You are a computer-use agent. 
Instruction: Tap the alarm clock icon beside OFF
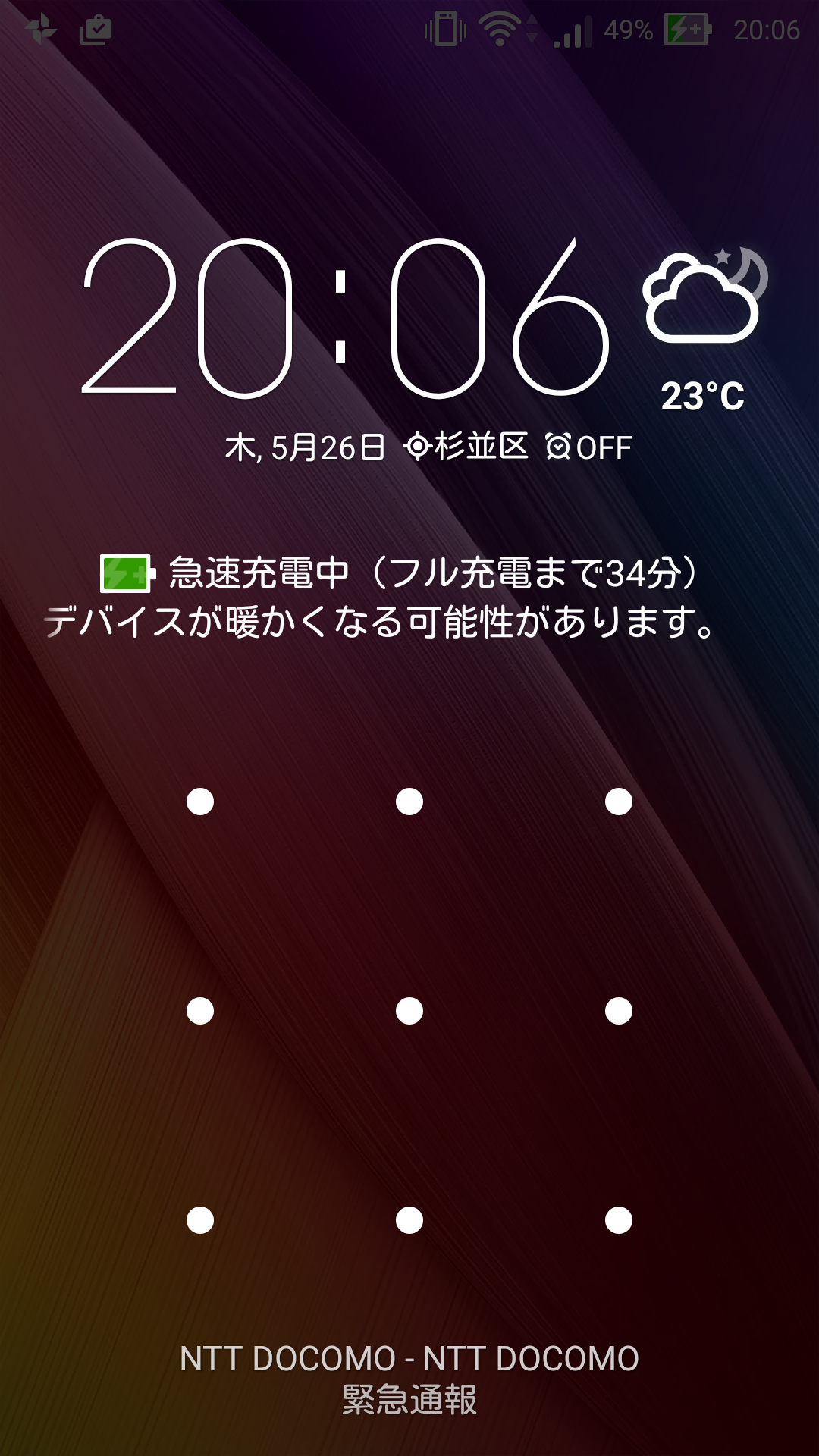(x=557, y=447)
